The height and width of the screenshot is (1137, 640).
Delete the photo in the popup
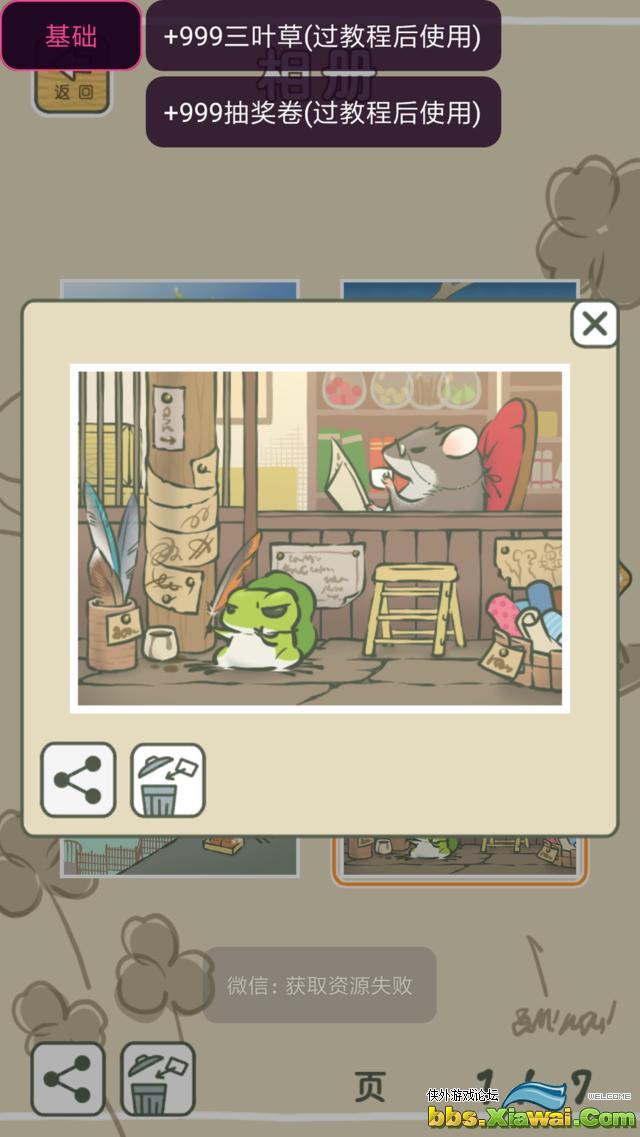click(167, 780)
